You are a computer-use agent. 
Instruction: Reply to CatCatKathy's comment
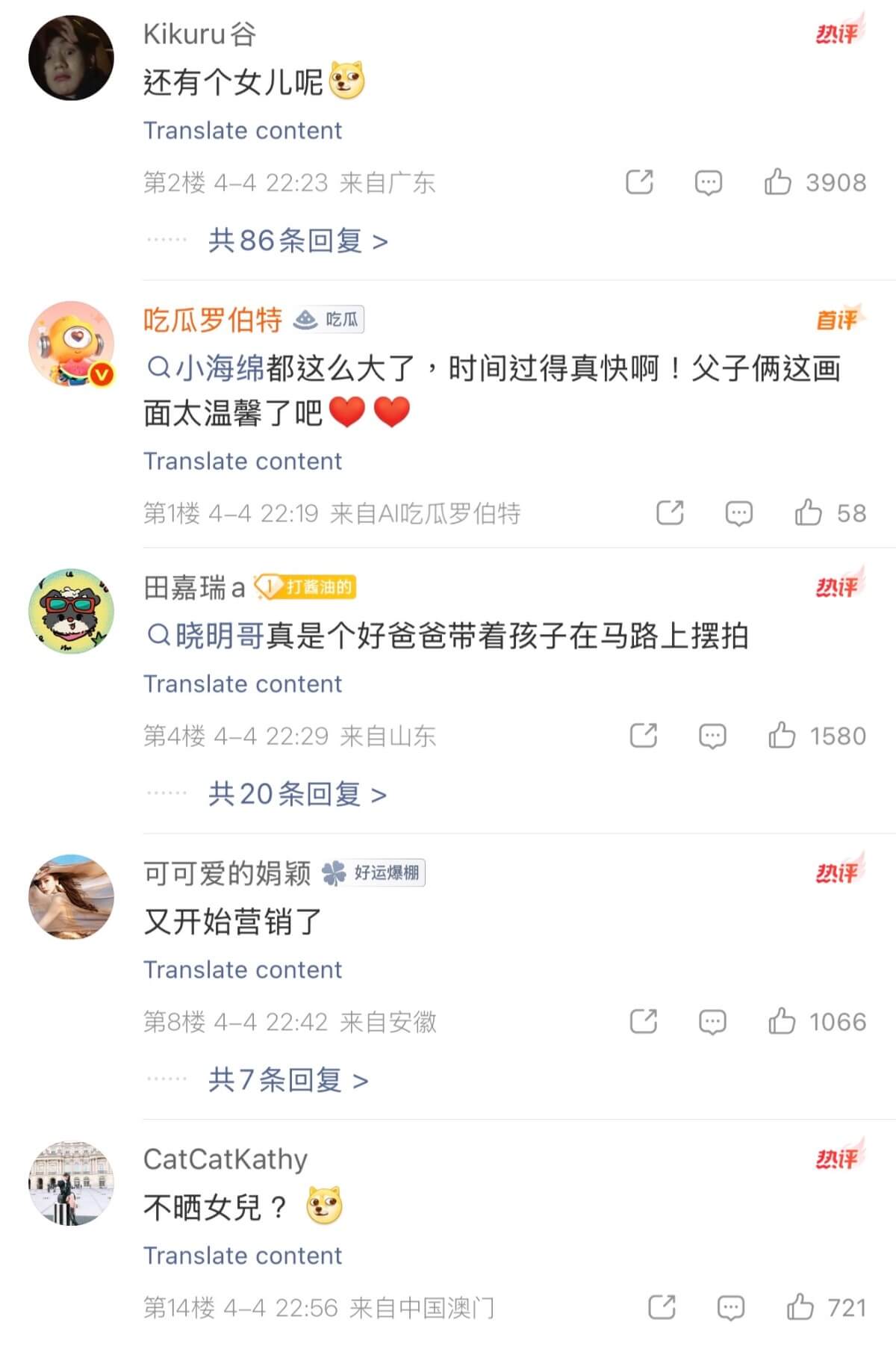(730, 1308)
